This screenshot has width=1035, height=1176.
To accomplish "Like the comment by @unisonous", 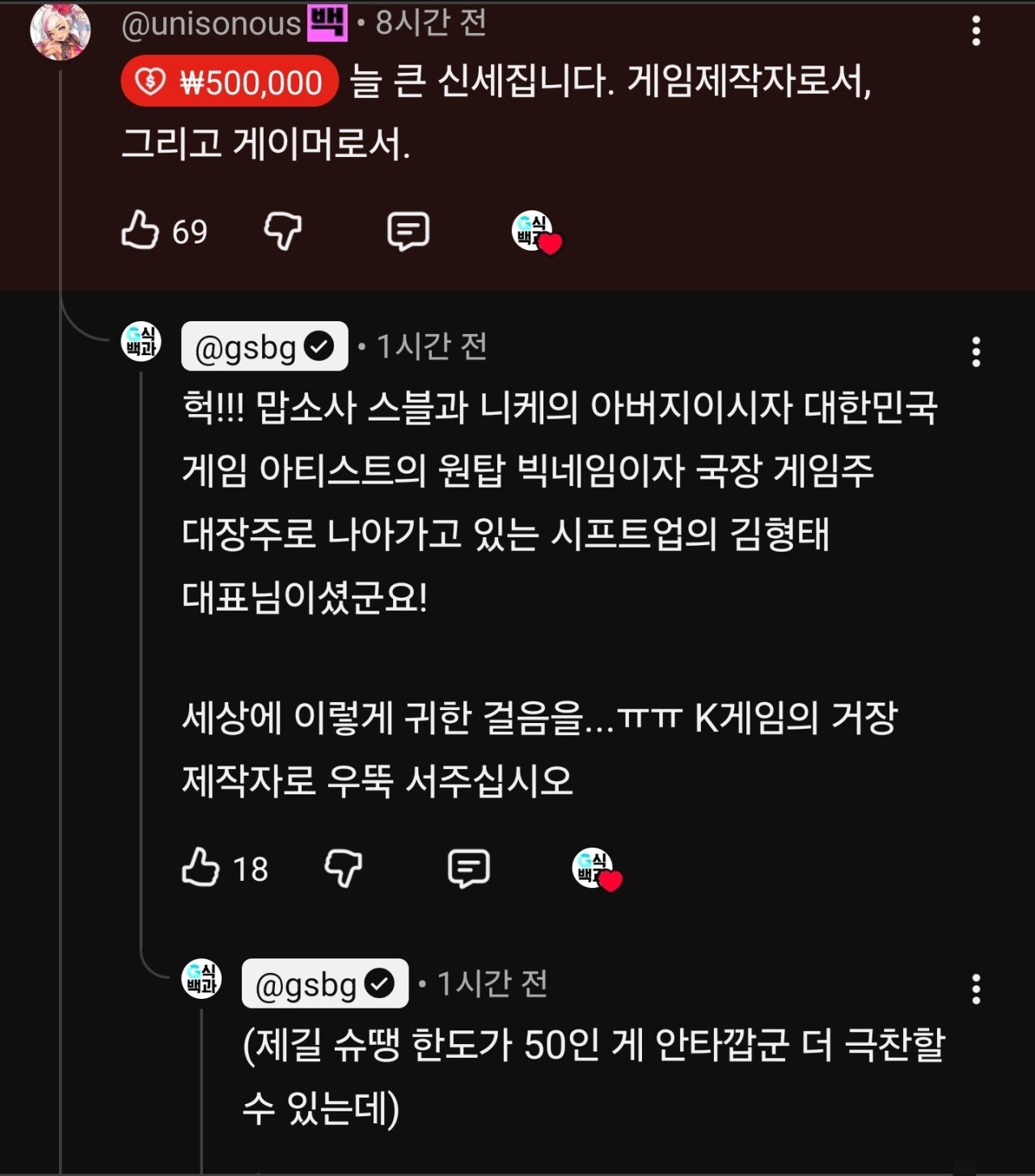I will coord(140,231).
